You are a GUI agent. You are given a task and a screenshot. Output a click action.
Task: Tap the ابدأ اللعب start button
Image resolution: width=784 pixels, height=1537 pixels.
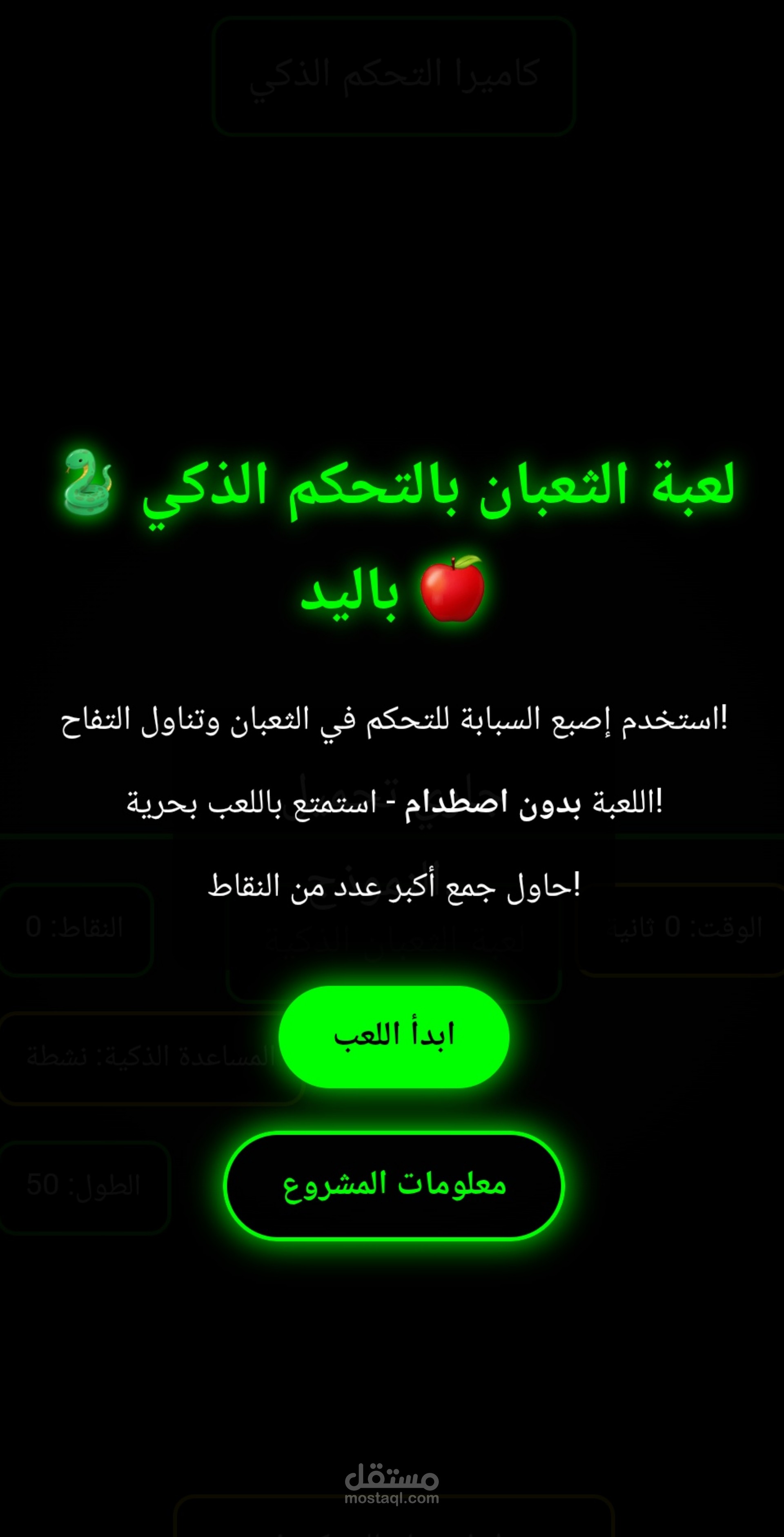pos(394,1036)
